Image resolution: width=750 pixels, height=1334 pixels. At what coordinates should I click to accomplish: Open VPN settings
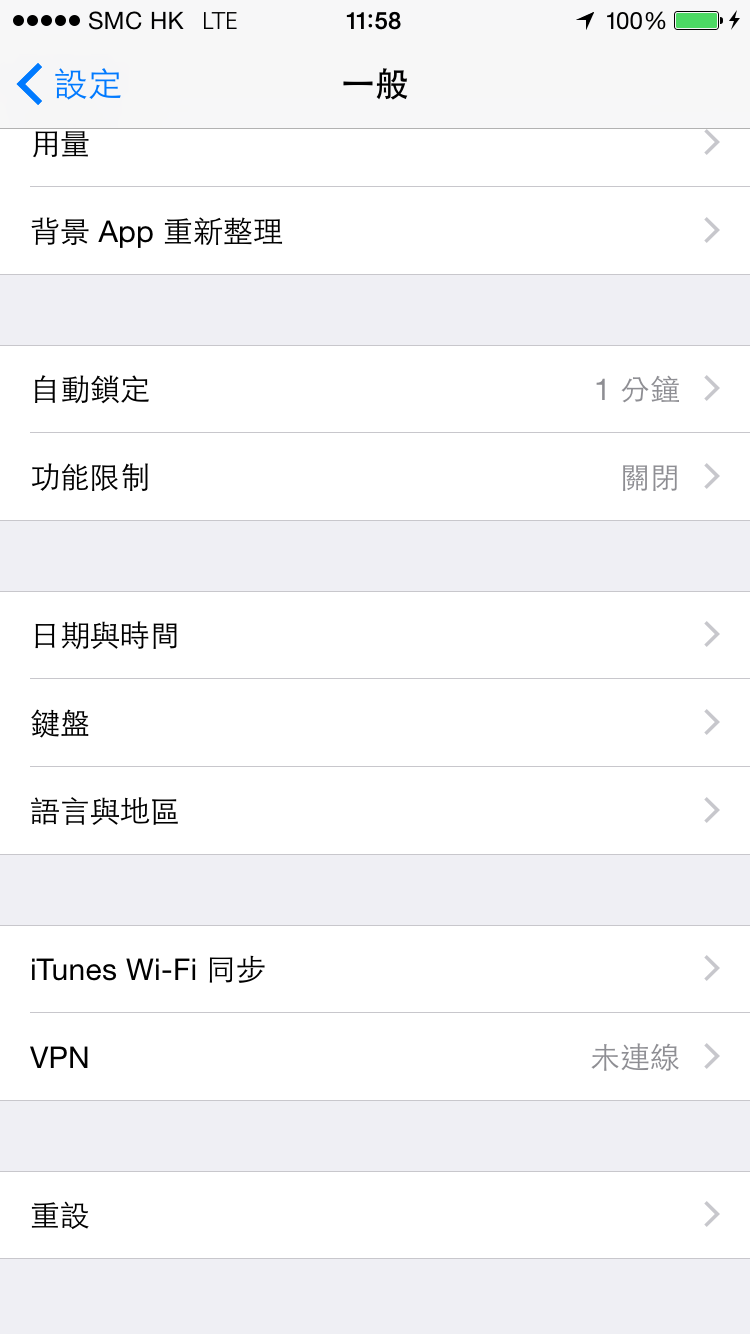375,1057
